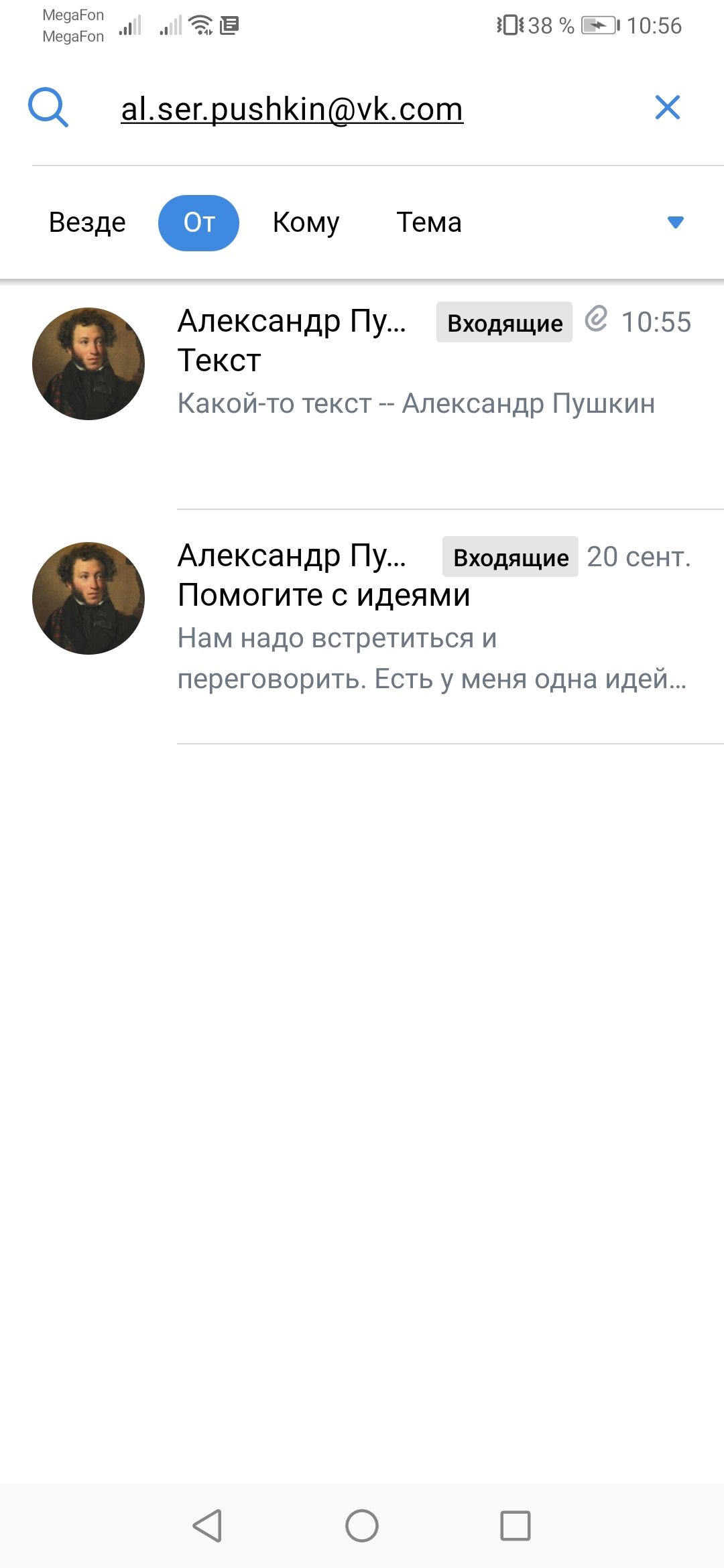724x1568 pixels.
Task: Select the От filter chip
Action: [198, 222]
